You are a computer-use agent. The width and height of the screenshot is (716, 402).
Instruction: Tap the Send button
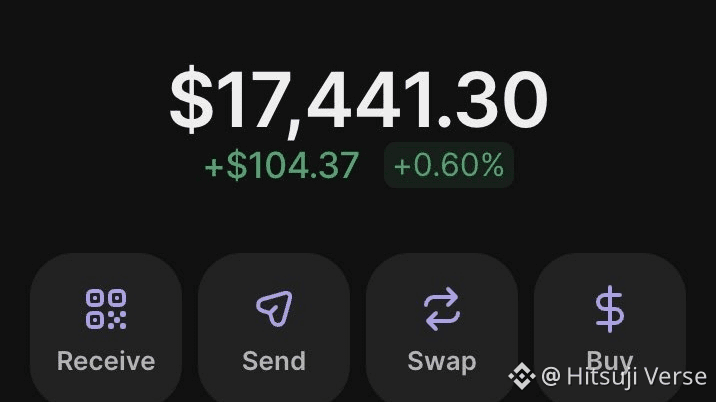click(274, 327)
